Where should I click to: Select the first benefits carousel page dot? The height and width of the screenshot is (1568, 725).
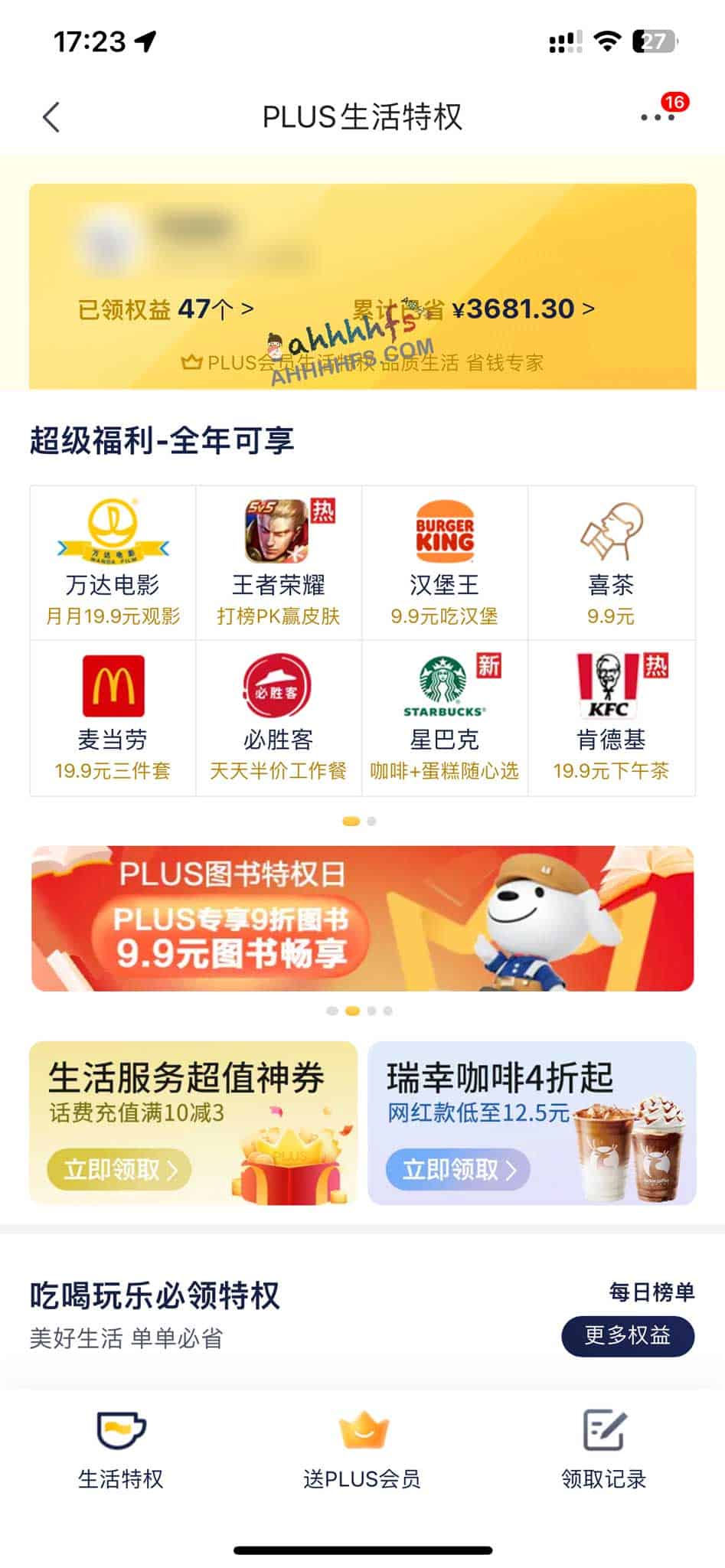pyautogui.click(x=351, y=819)
